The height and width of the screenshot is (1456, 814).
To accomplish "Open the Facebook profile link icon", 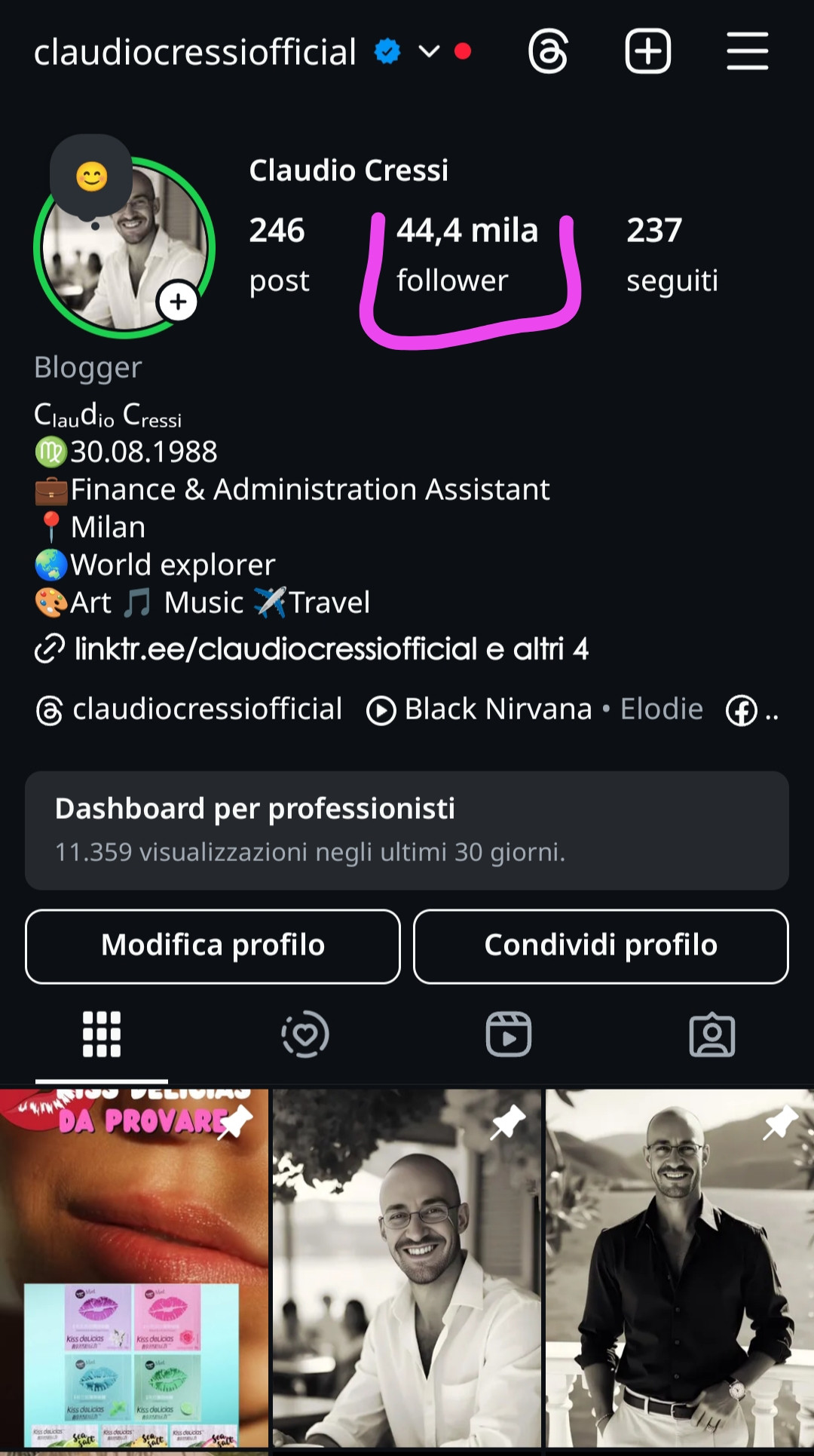I will [742, 710].
